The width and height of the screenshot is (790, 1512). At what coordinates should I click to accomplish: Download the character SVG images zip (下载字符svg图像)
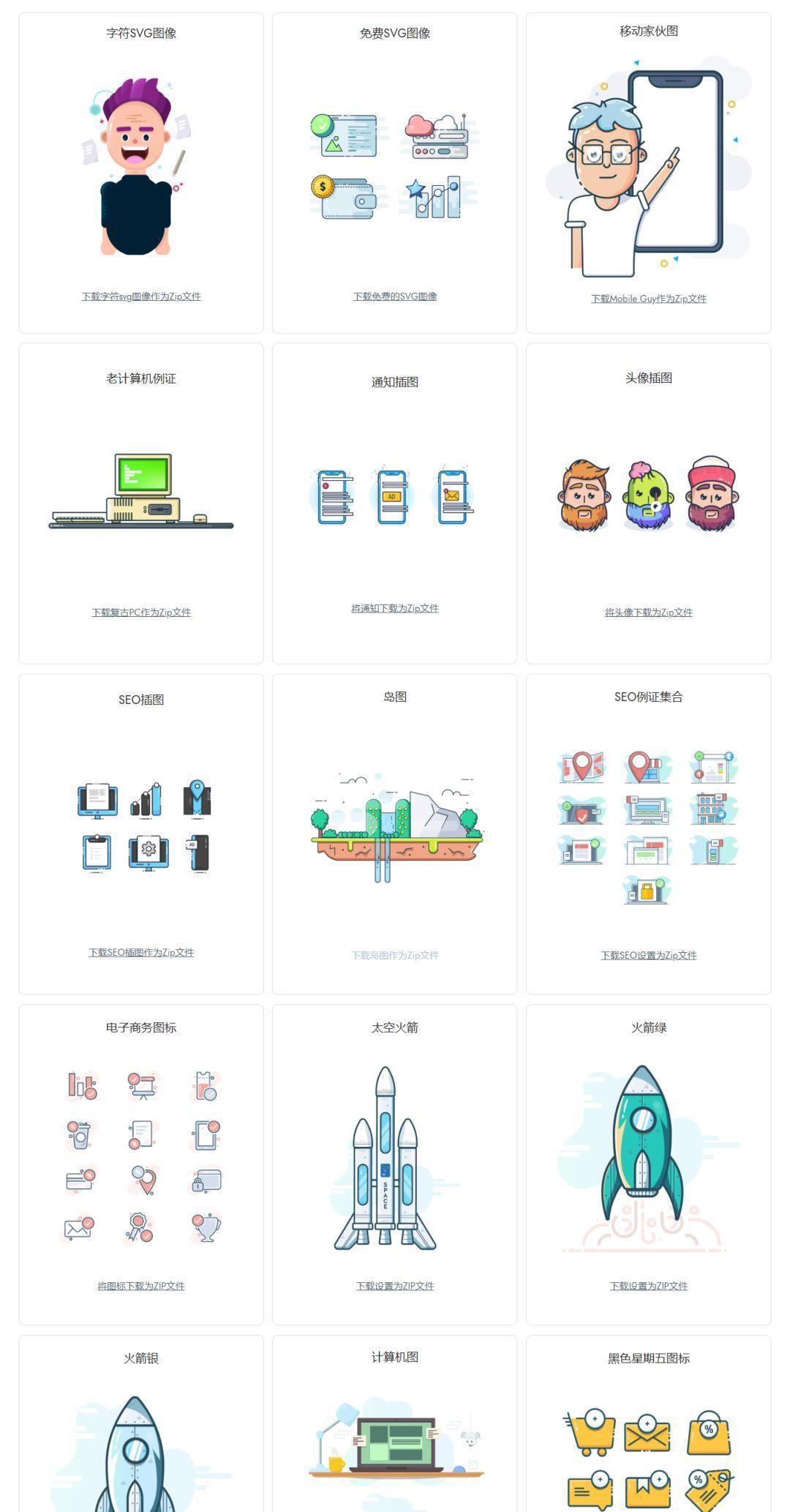pyautogui.click(x=141, y=296)
